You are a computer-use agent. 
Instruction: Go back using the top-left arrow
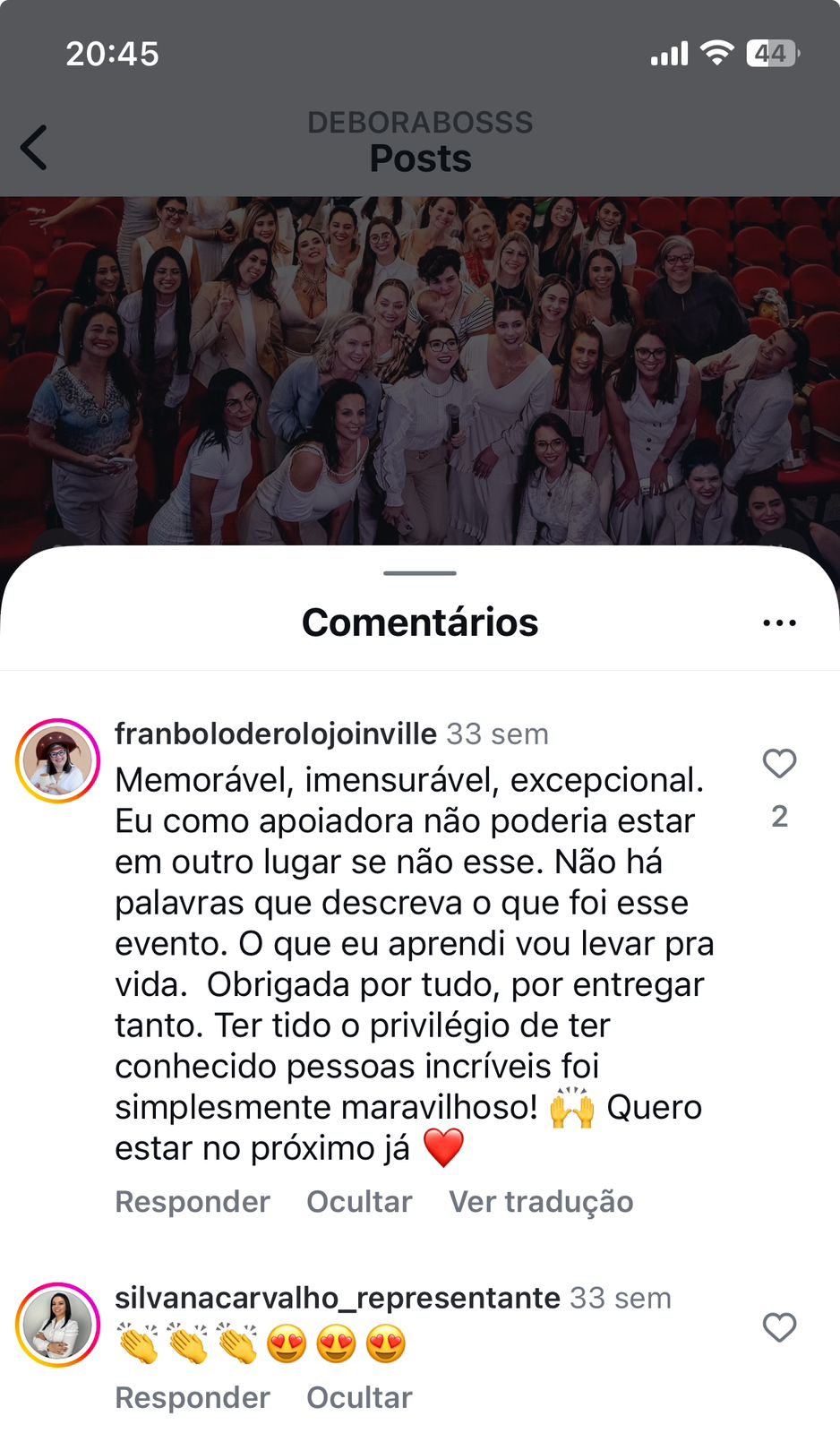click(x=34, y=148)
